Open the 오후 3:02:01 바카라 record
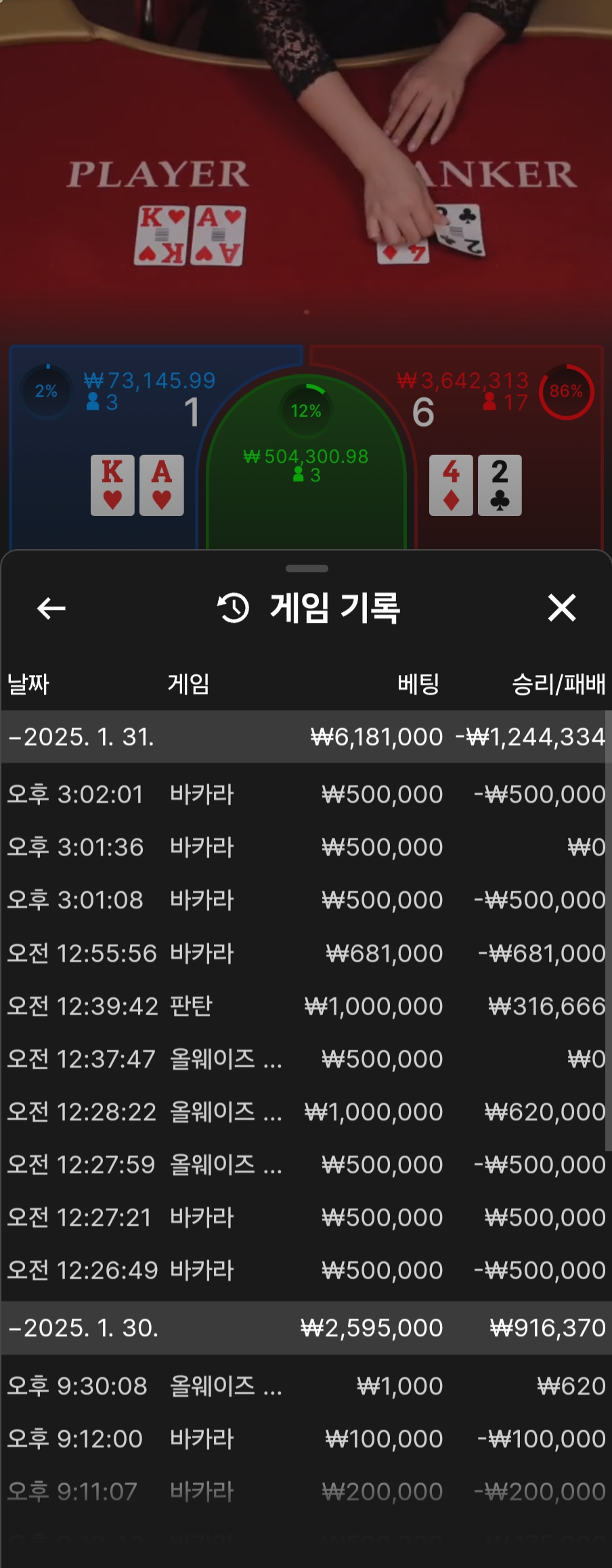The height and width of the screenshot is (1568, 612). (305, 794)
